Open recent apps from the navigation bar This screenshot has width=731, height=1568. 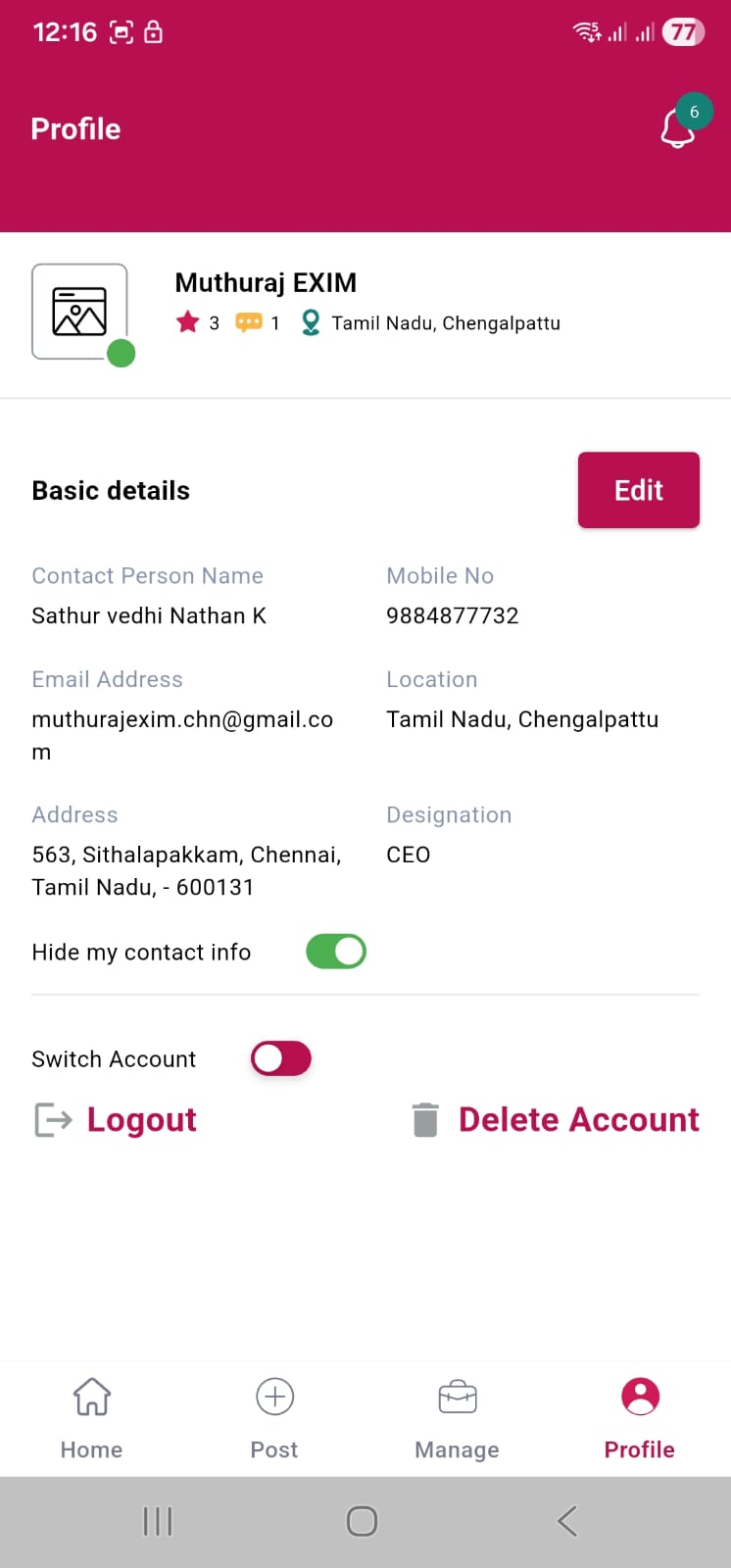pos(158,1521)
